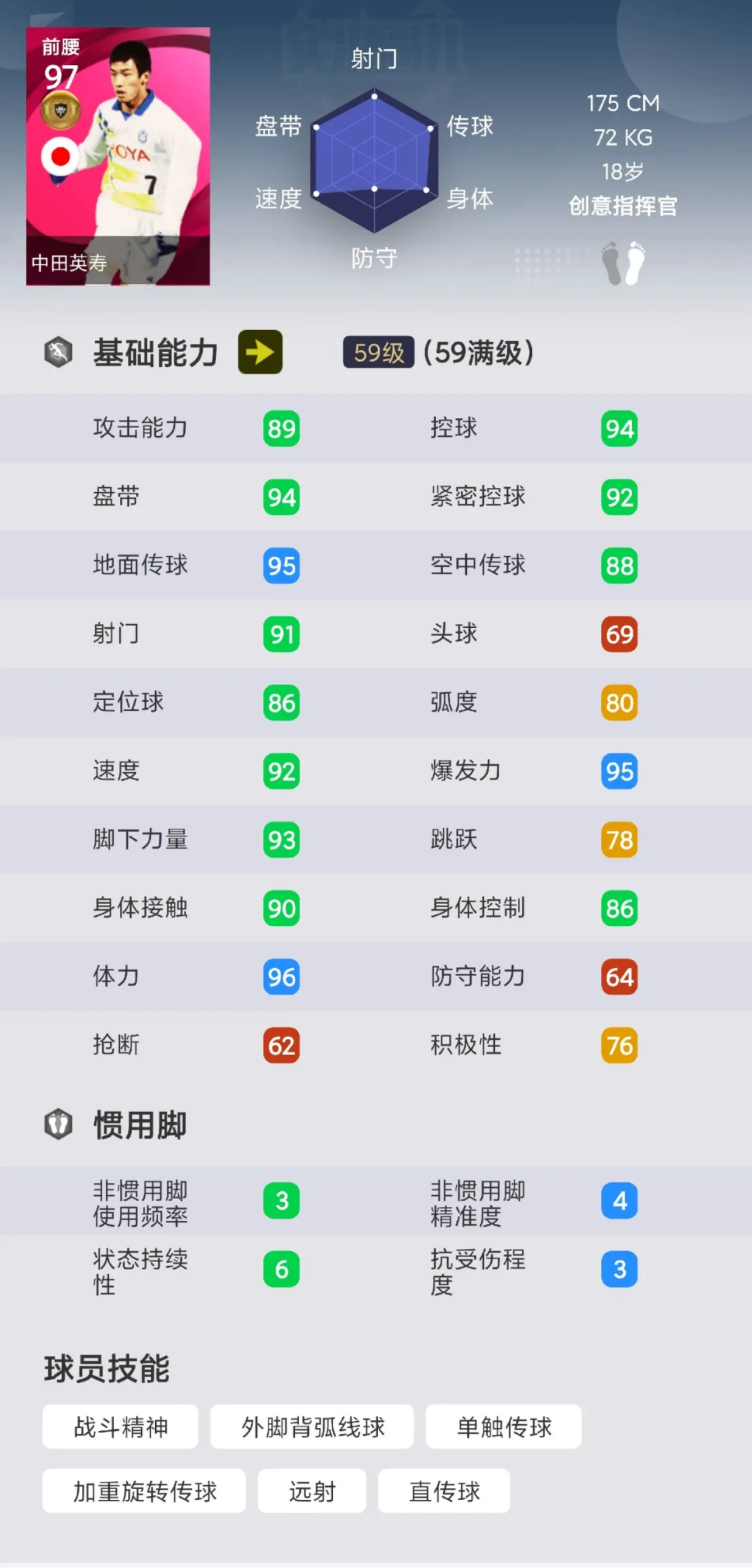View the 加重旋转传球 skill
This screenshot has height=1568, width=752.
[145, 1491]
